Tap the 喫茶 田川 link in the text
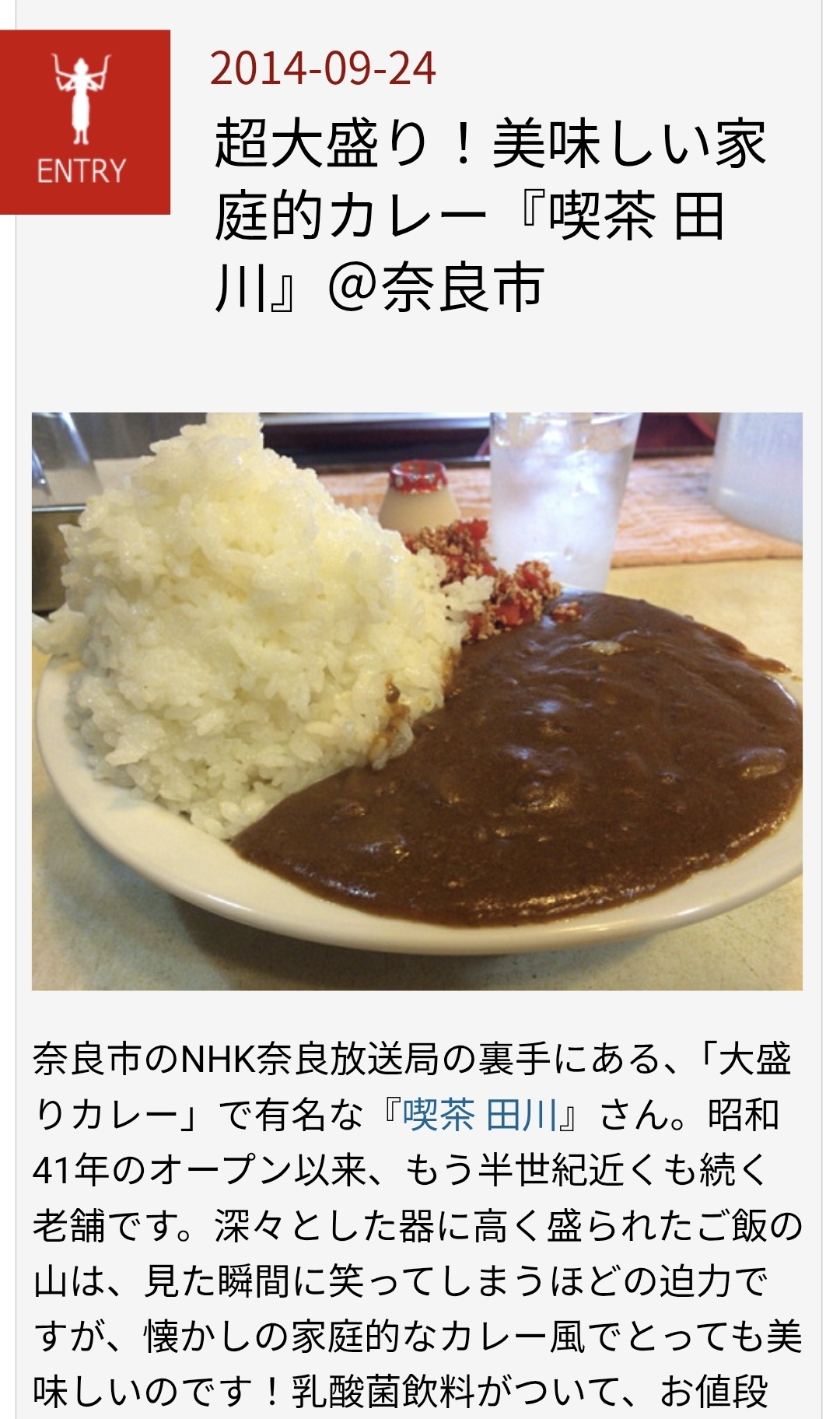This screenshot has width=840, height=1419. [x=480, y=1115]
